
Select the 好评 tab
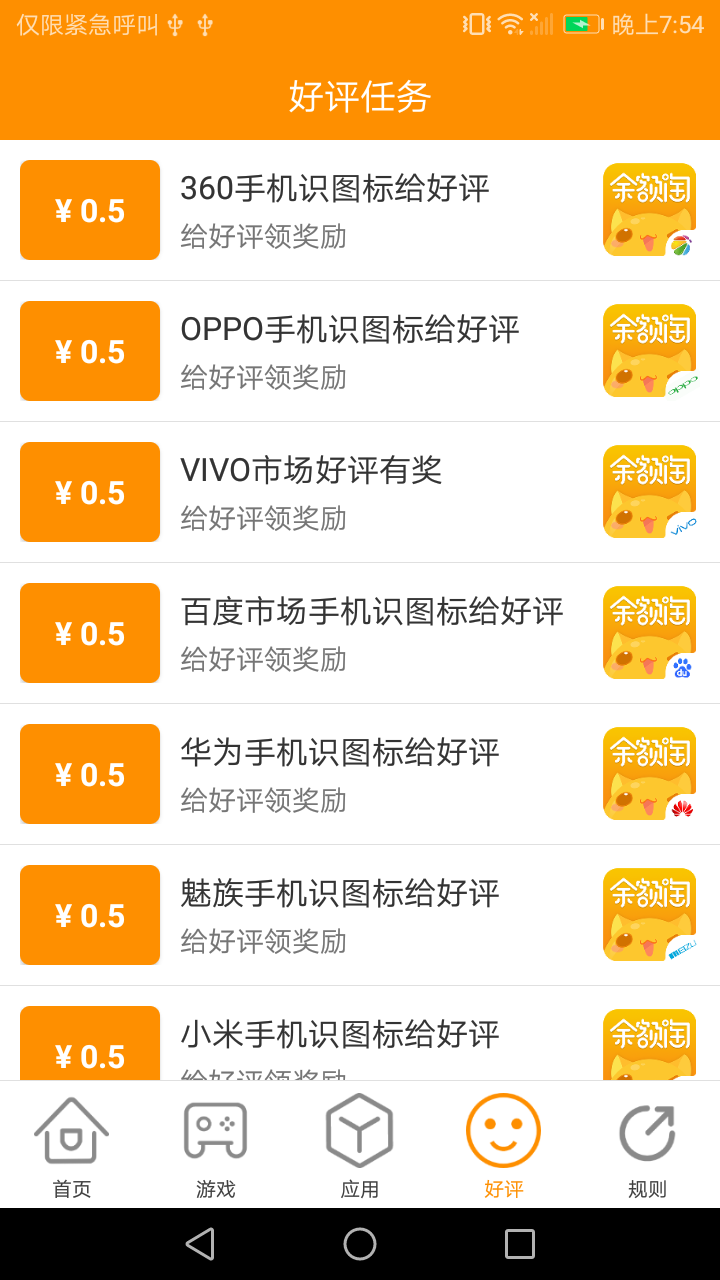503,1146
